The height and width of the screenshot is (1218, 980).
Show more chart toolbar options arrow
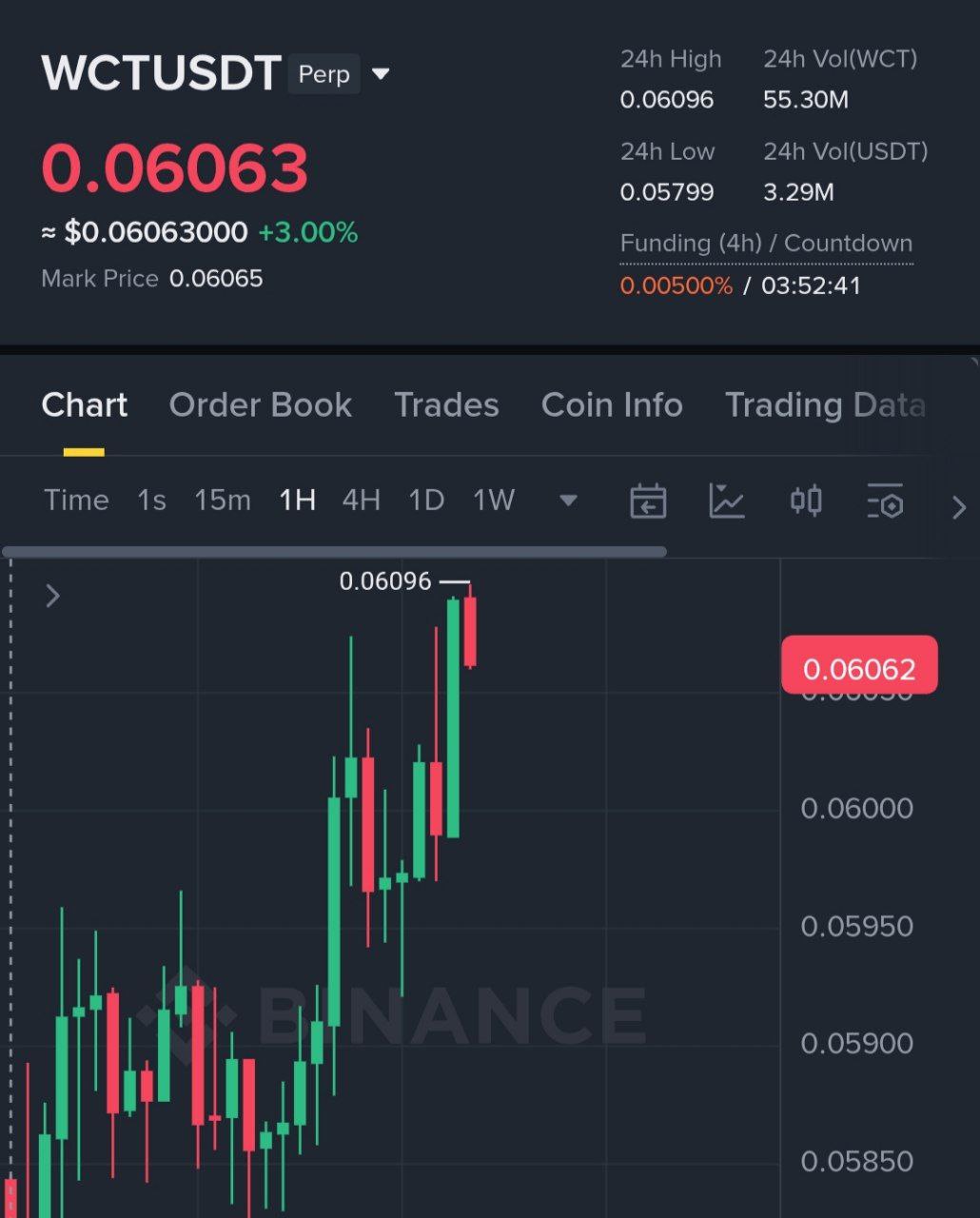(959, 508)
